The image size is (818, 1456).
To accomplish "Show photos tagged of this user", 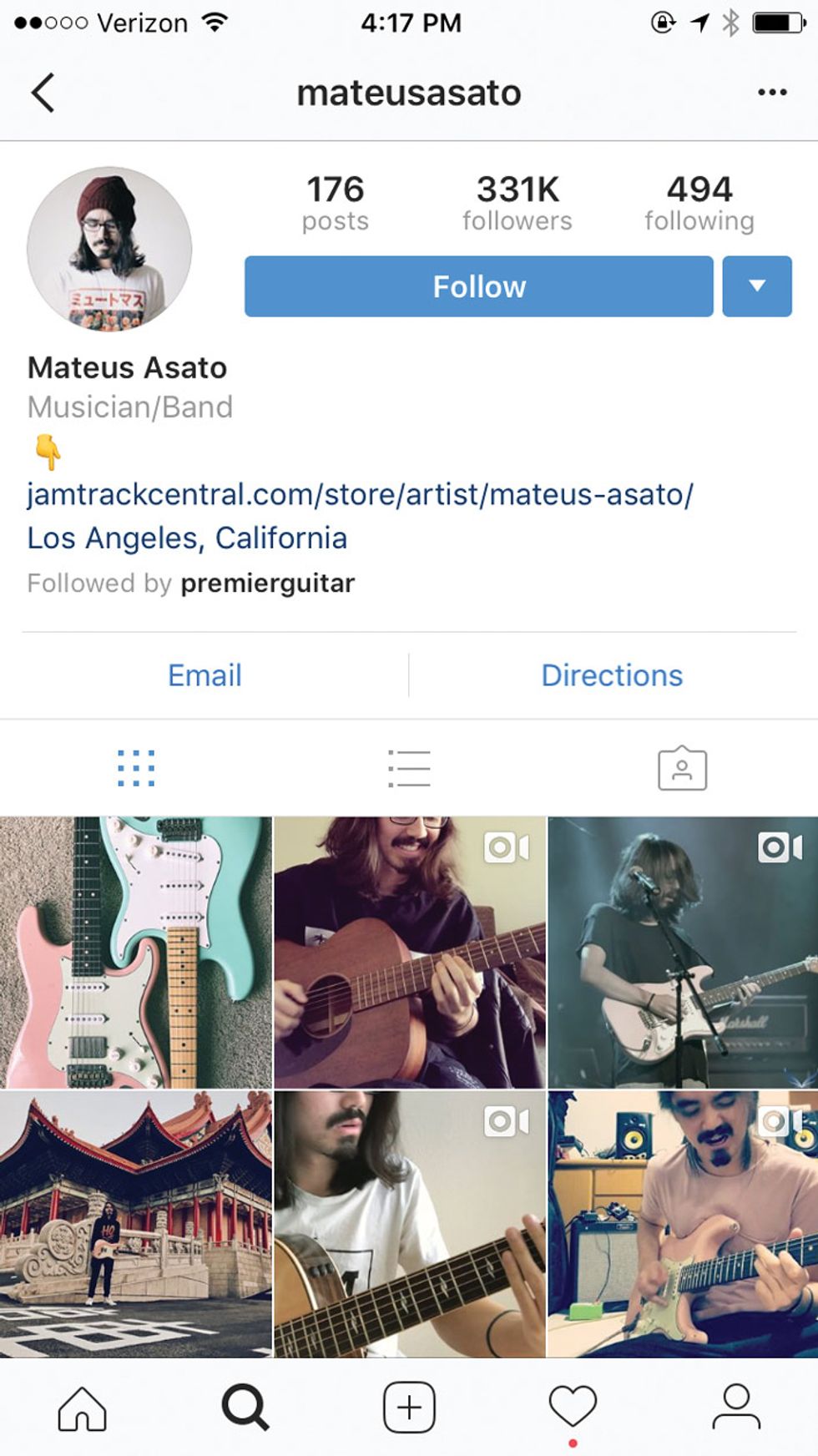I will click(682, 768).
